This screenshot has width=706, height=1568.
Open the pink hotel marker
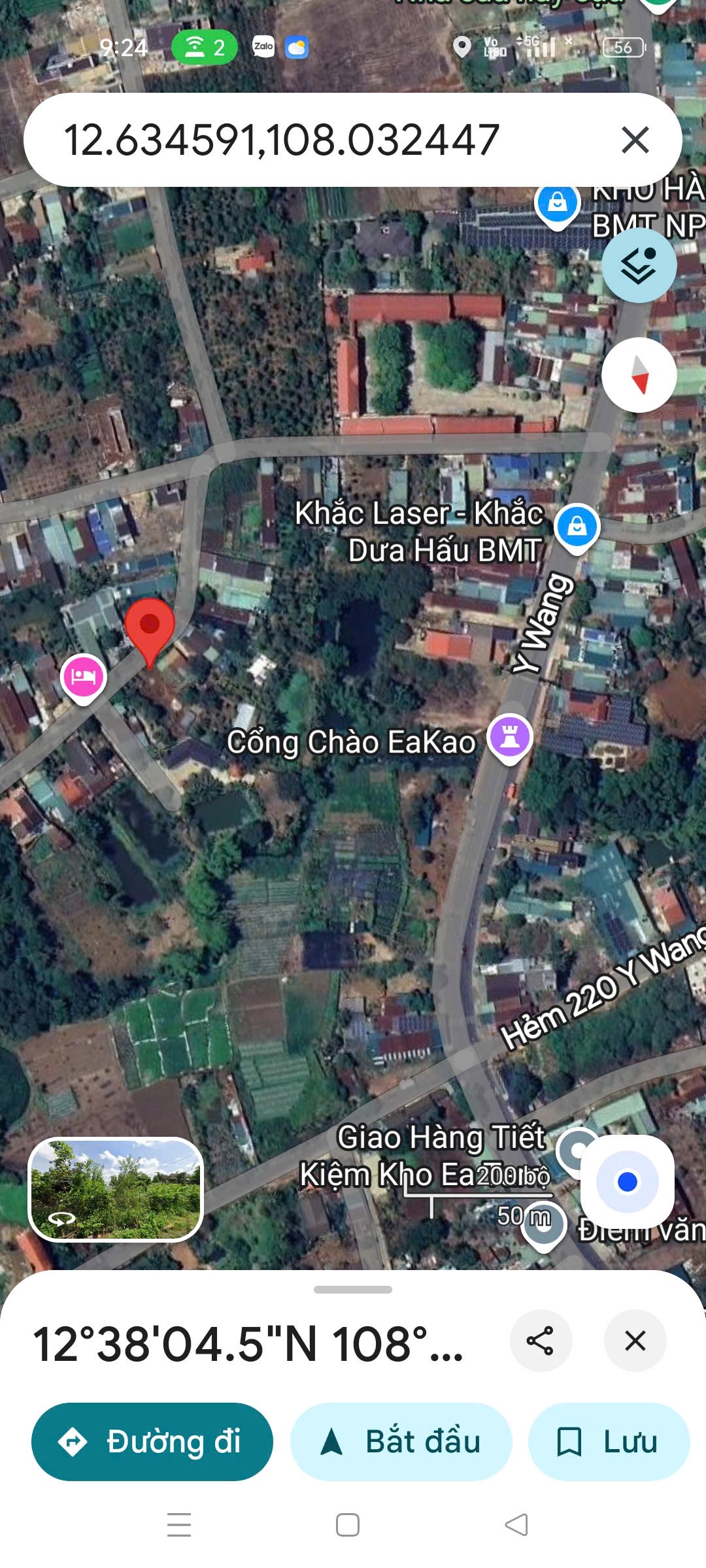(83, 677)
